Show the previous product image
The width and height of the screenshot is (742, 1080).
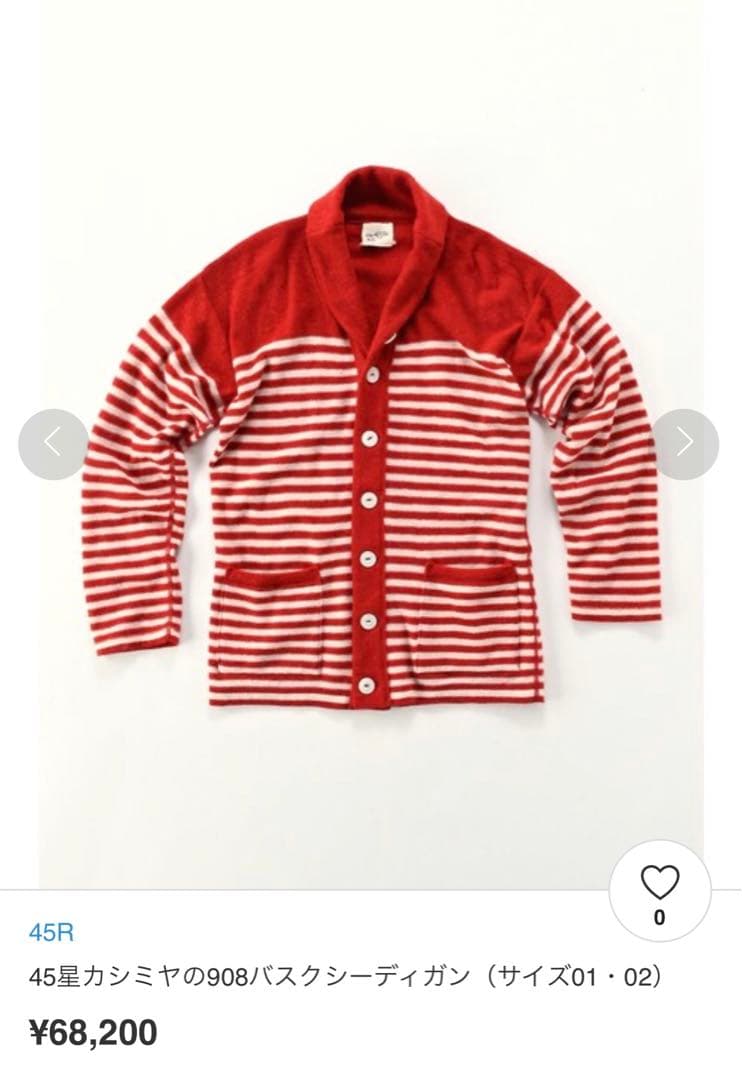coord(53,444)
